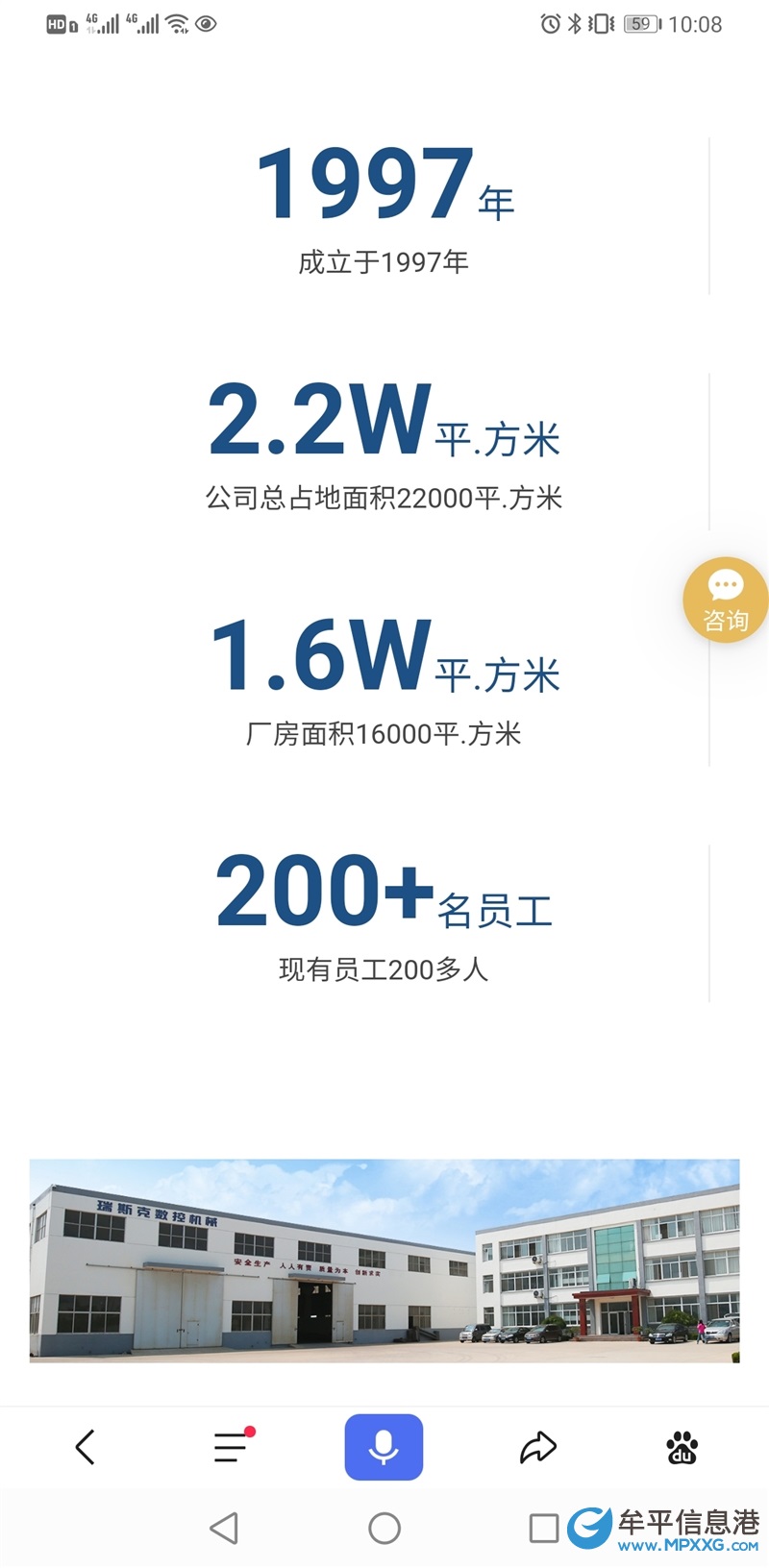The width and height of the screenshot is (769, 1568).
Task: Open the browser menu with red dot
Action: pos(232,1447)
